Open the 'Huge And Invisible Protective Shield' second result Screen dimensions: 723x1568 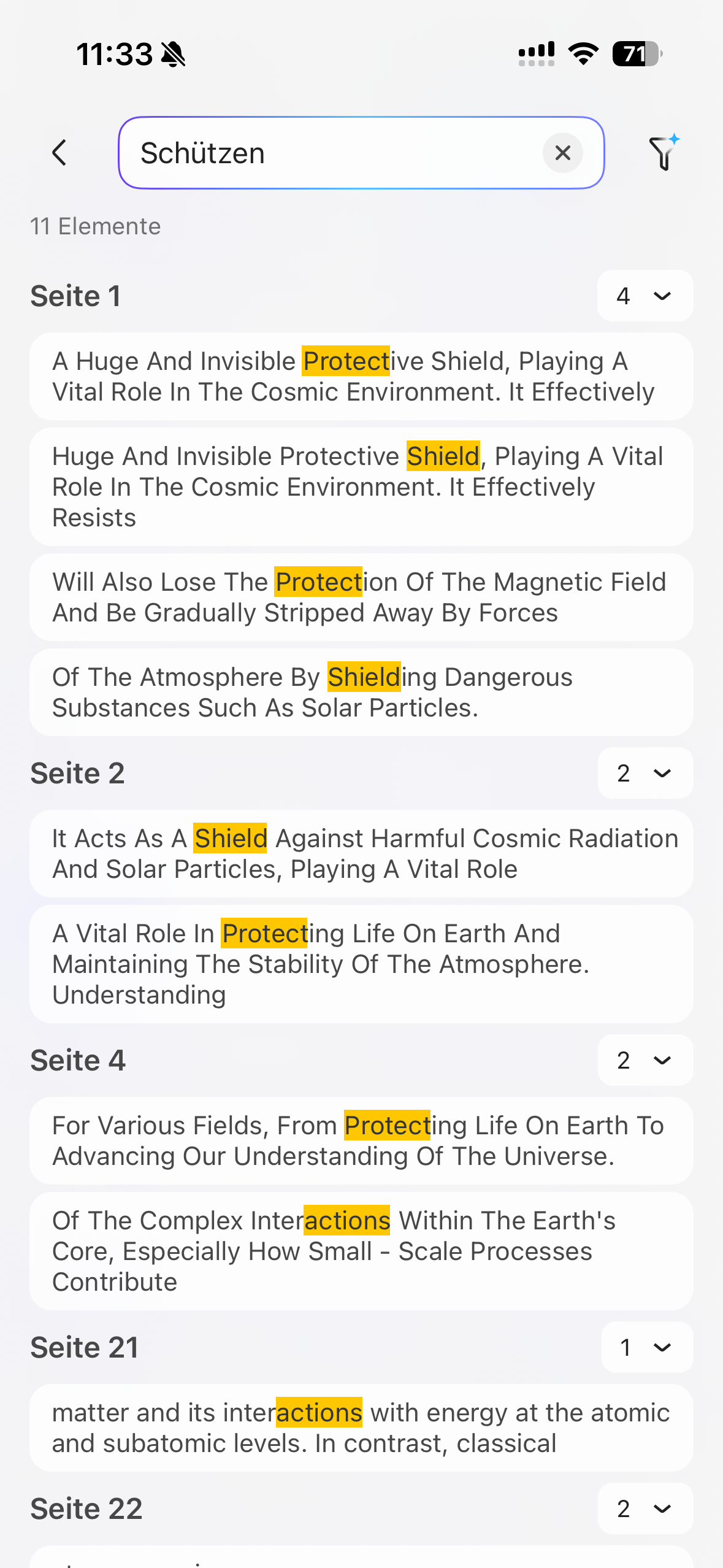pos(361,486)
